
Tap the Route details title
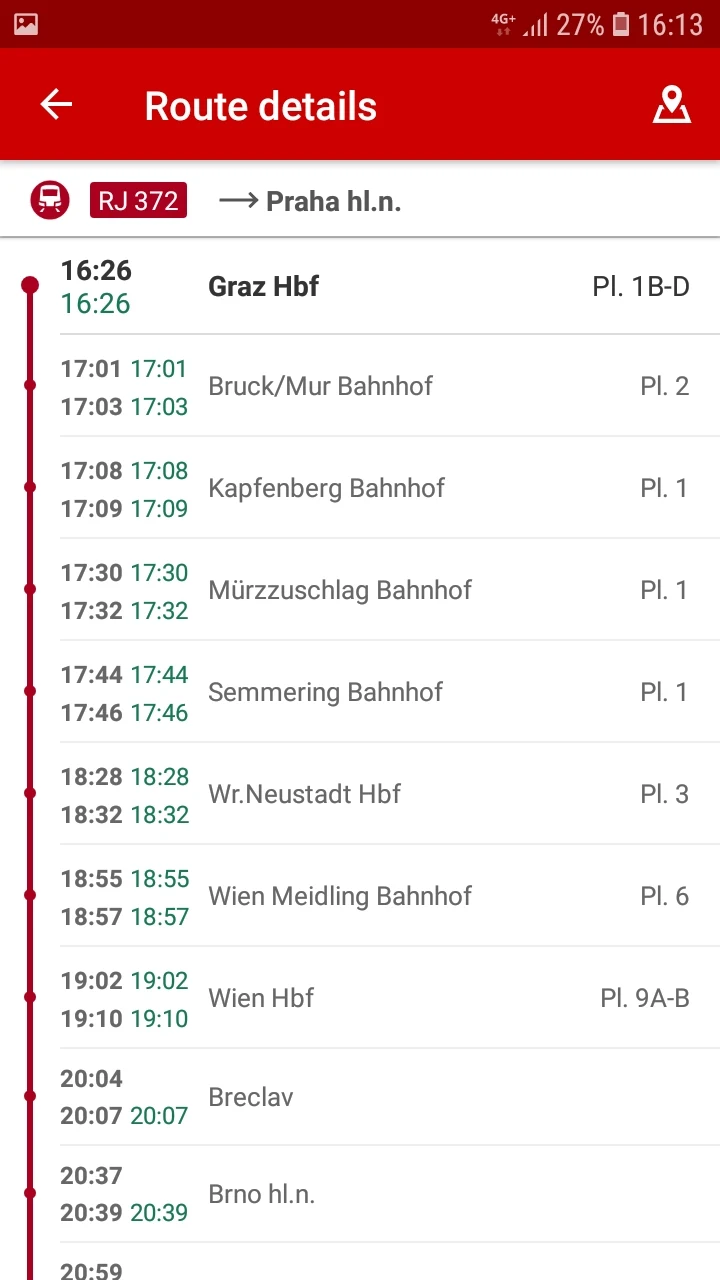pyautogui.click(x=260, y=104)
